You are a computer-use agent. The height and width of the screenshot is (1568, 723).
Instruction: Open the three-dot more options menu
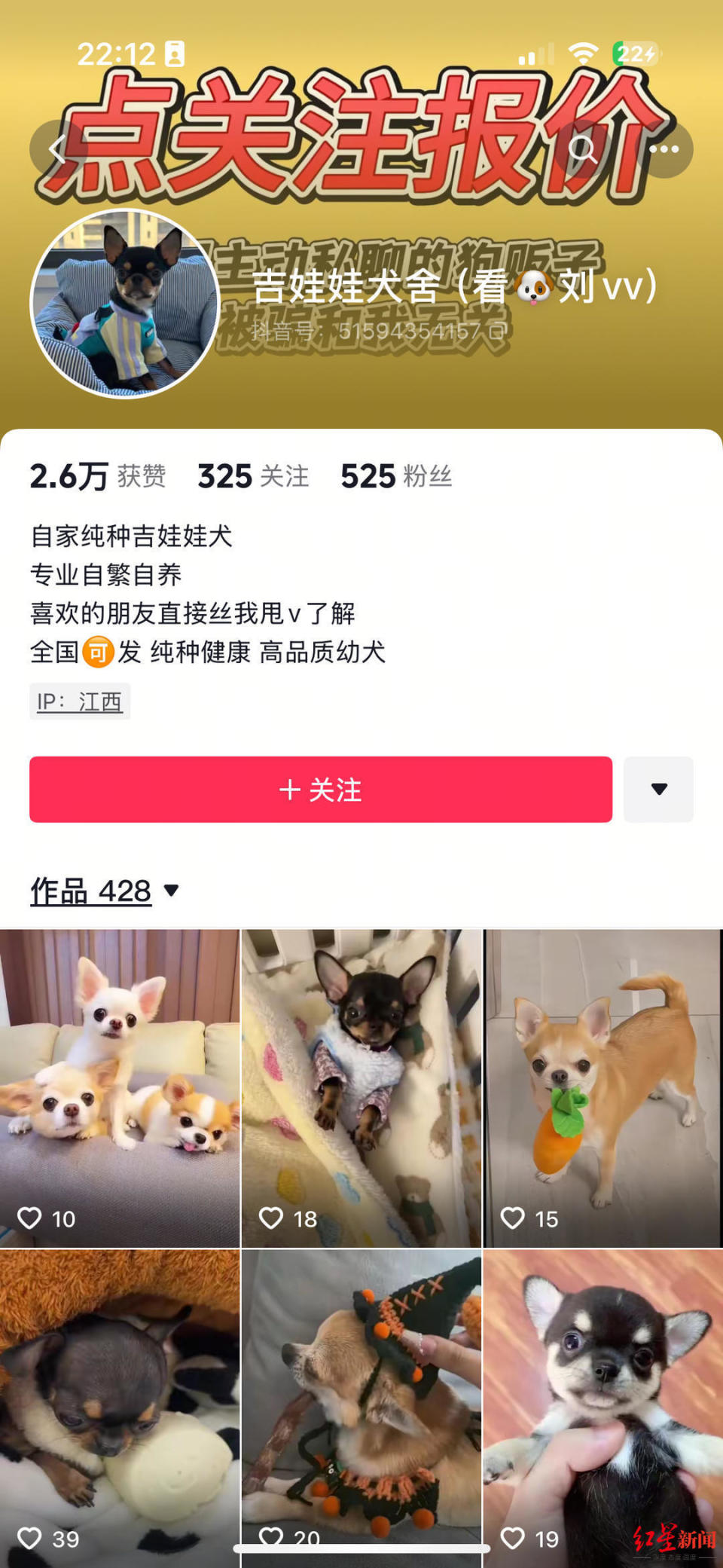click(664, 150)
